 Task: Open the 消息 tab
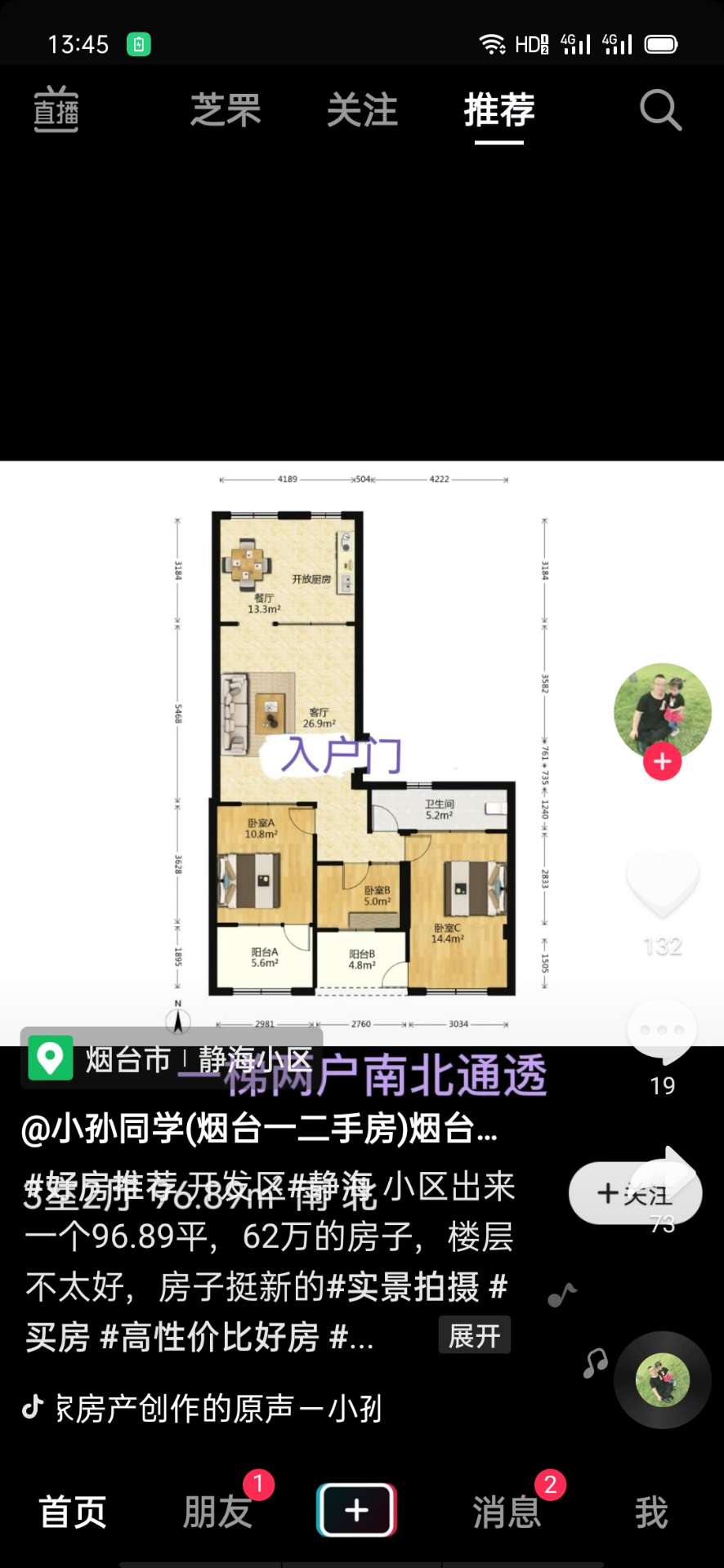pos(507,1512)
